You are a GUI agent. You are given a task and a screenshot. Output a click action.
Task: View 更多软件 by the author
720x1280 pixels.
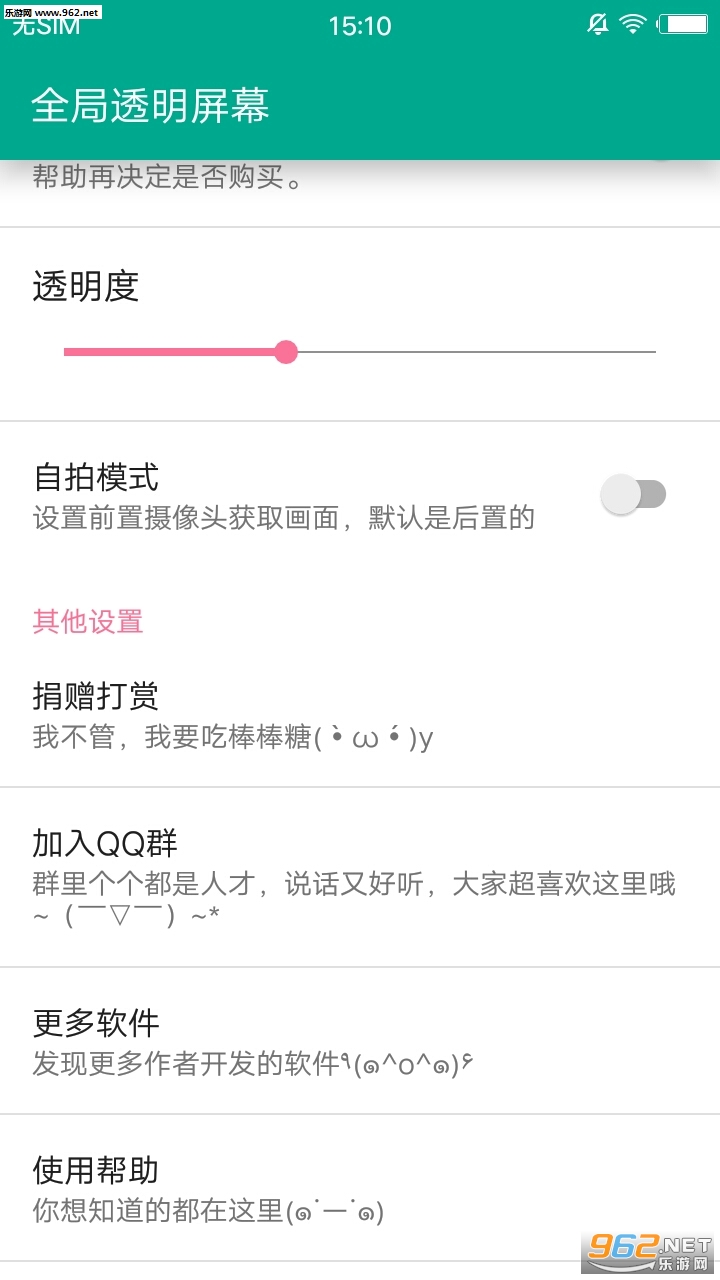click(360, 1041)
